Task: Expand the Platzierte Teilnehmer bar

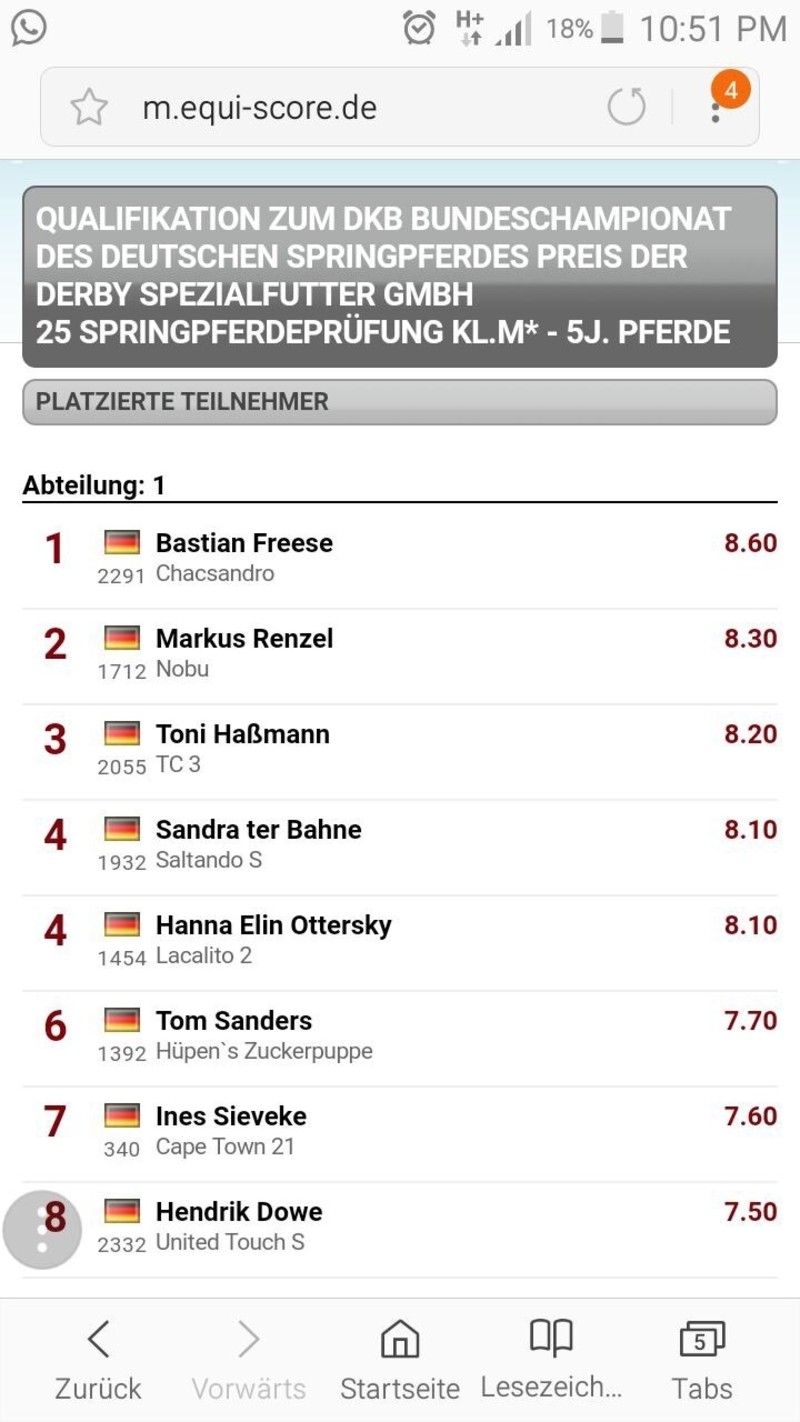Action: click(x=400, y=402)
